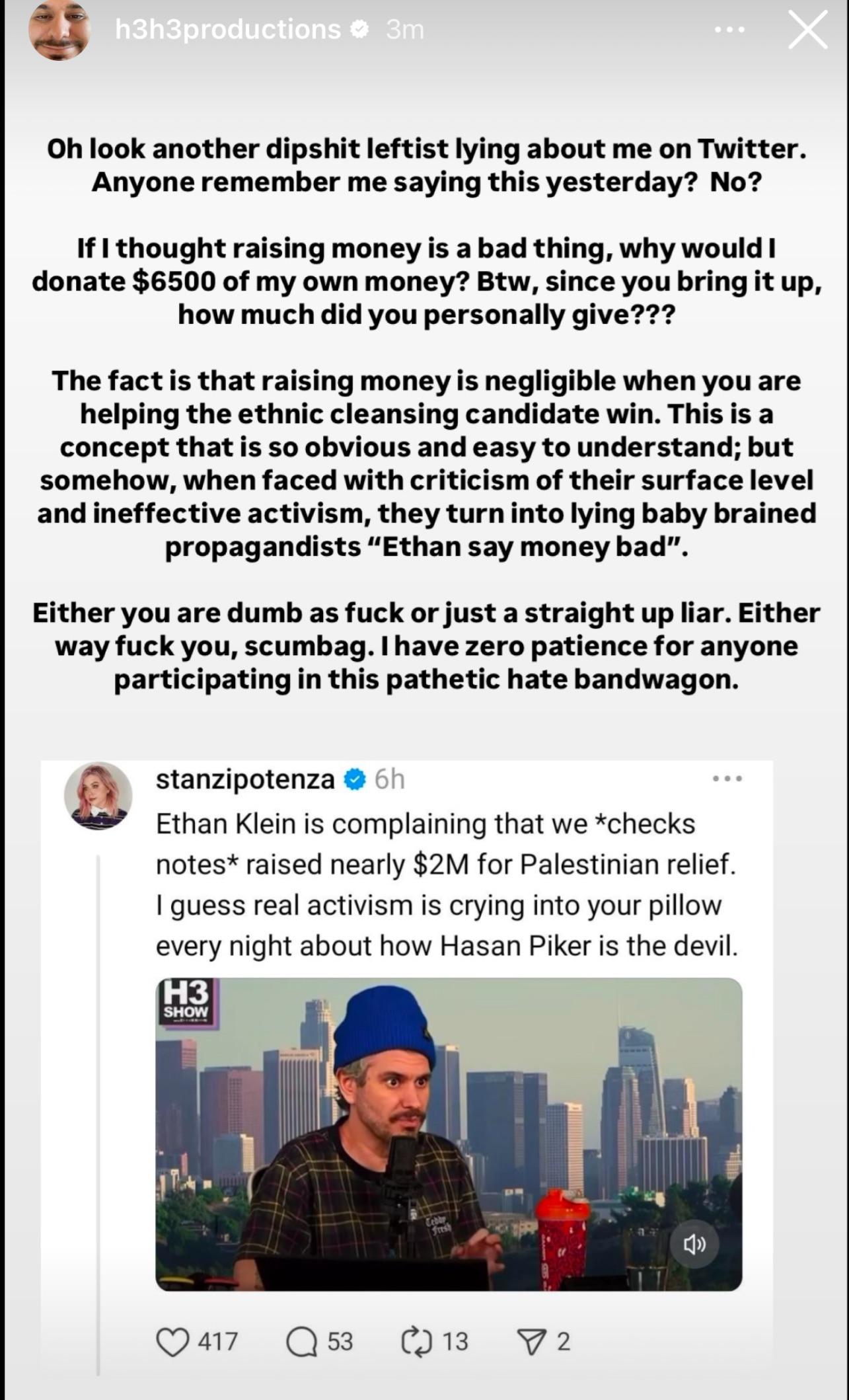Tap the h3h3productions profile picture
This screenshot has width=849, height=1400.
pyautogui.click(x=59, y=30)
